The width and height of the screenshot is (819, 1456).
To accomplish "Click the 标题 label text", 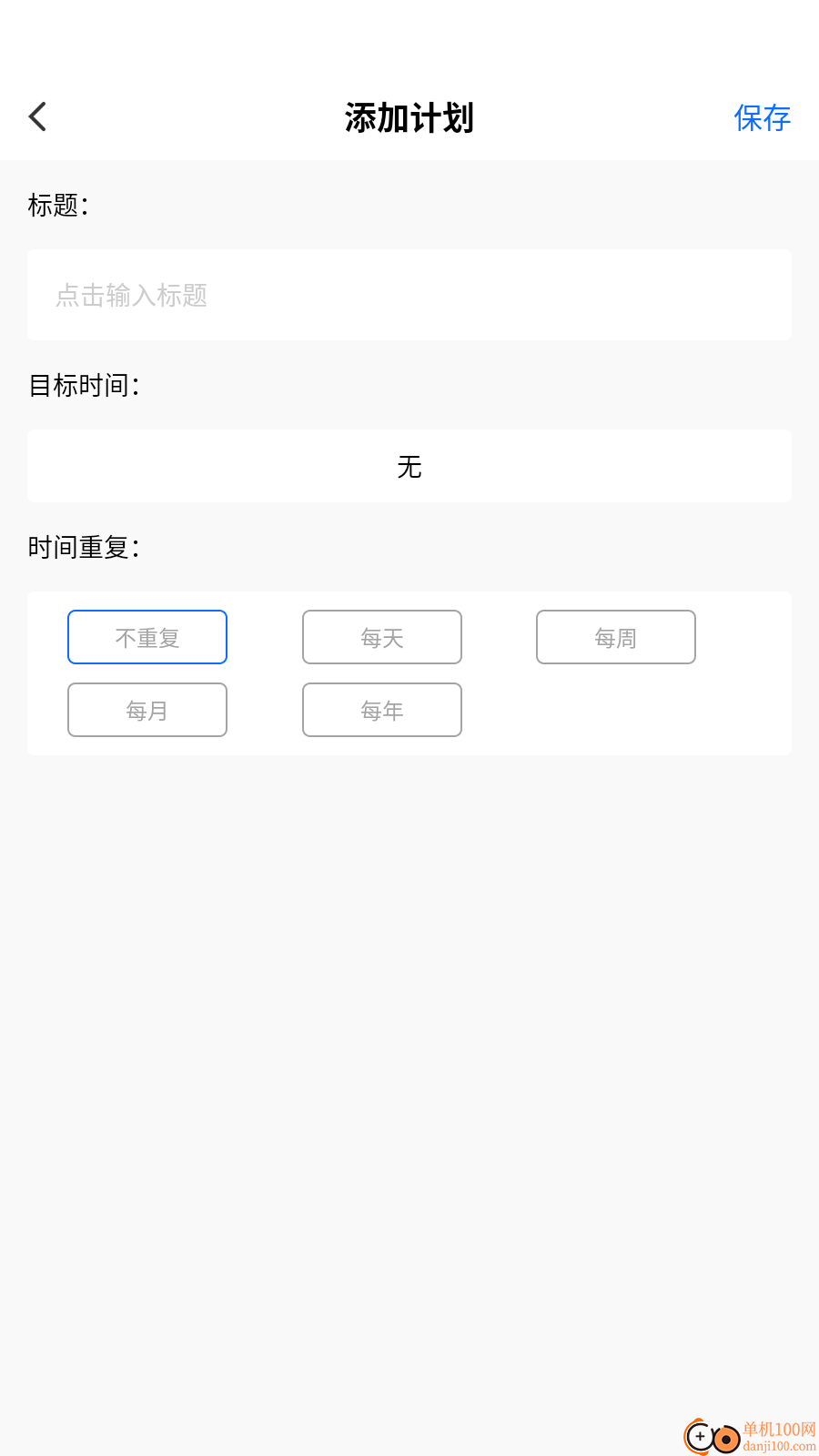I will click(x=57, y=206).
